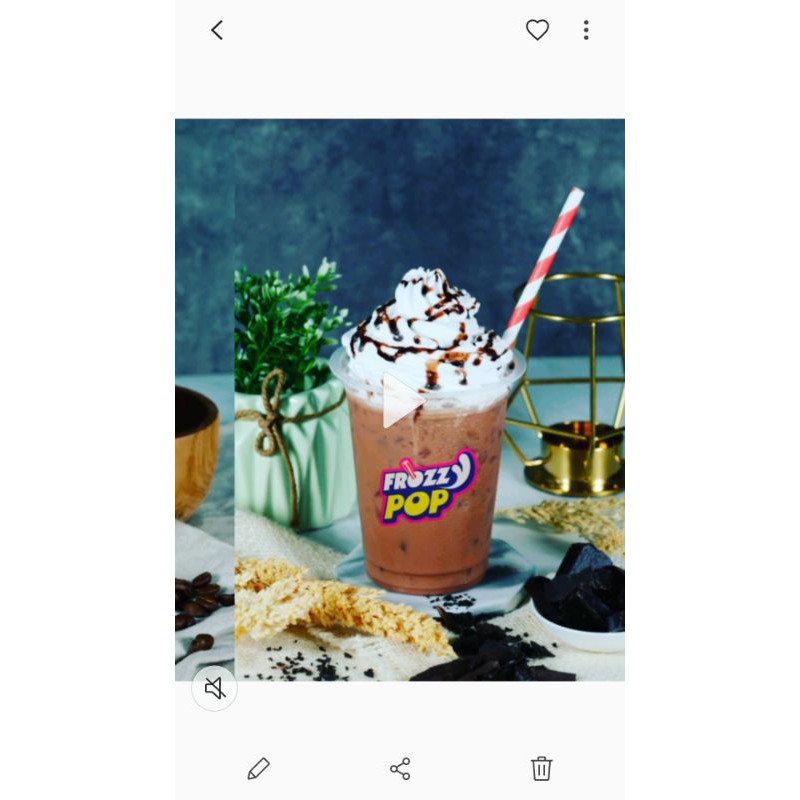Viewport: 800px width, 800px height.
Task: Play the Frozzy Pop video
Action: coord(401,401)
